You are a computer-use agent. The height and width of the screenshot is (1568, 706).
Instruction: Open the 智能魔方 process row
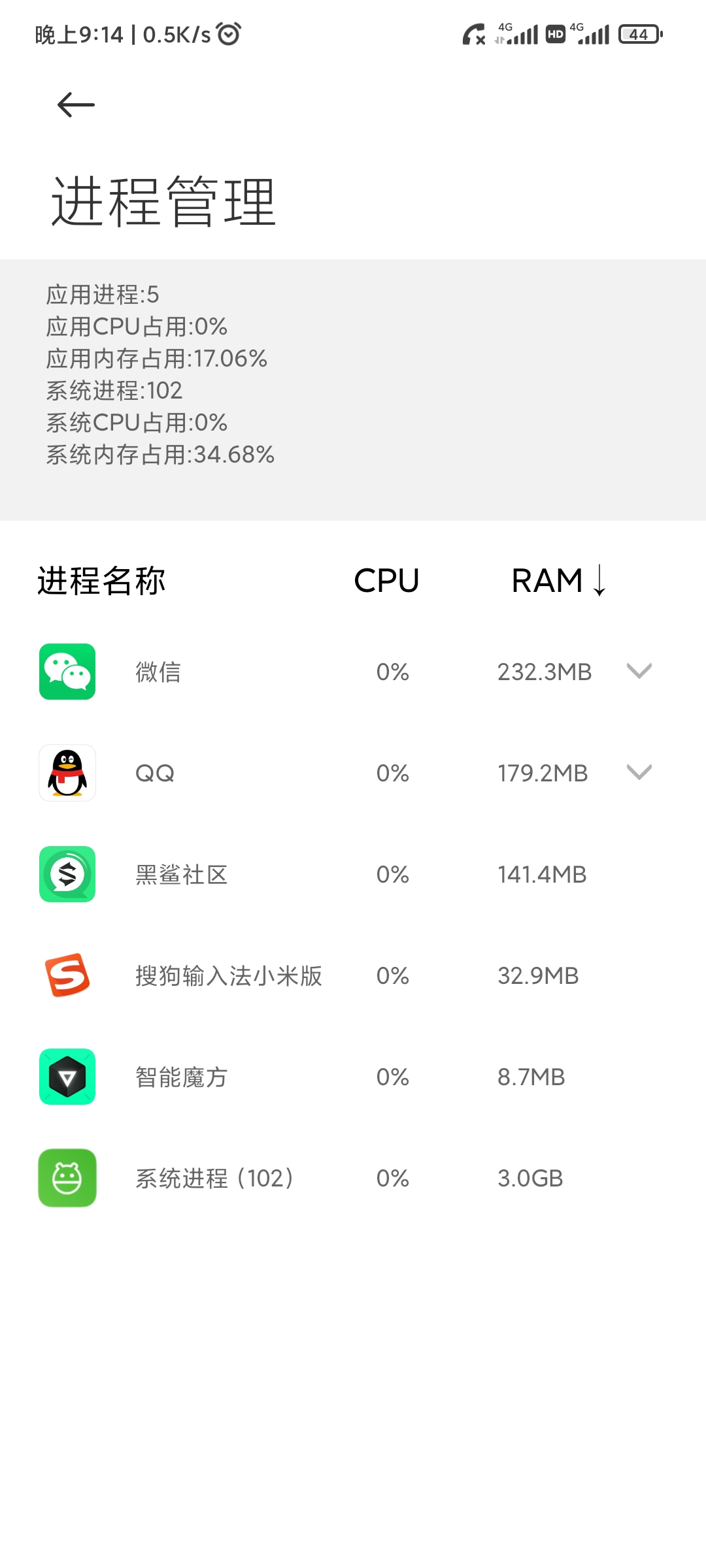(353, 1077)
